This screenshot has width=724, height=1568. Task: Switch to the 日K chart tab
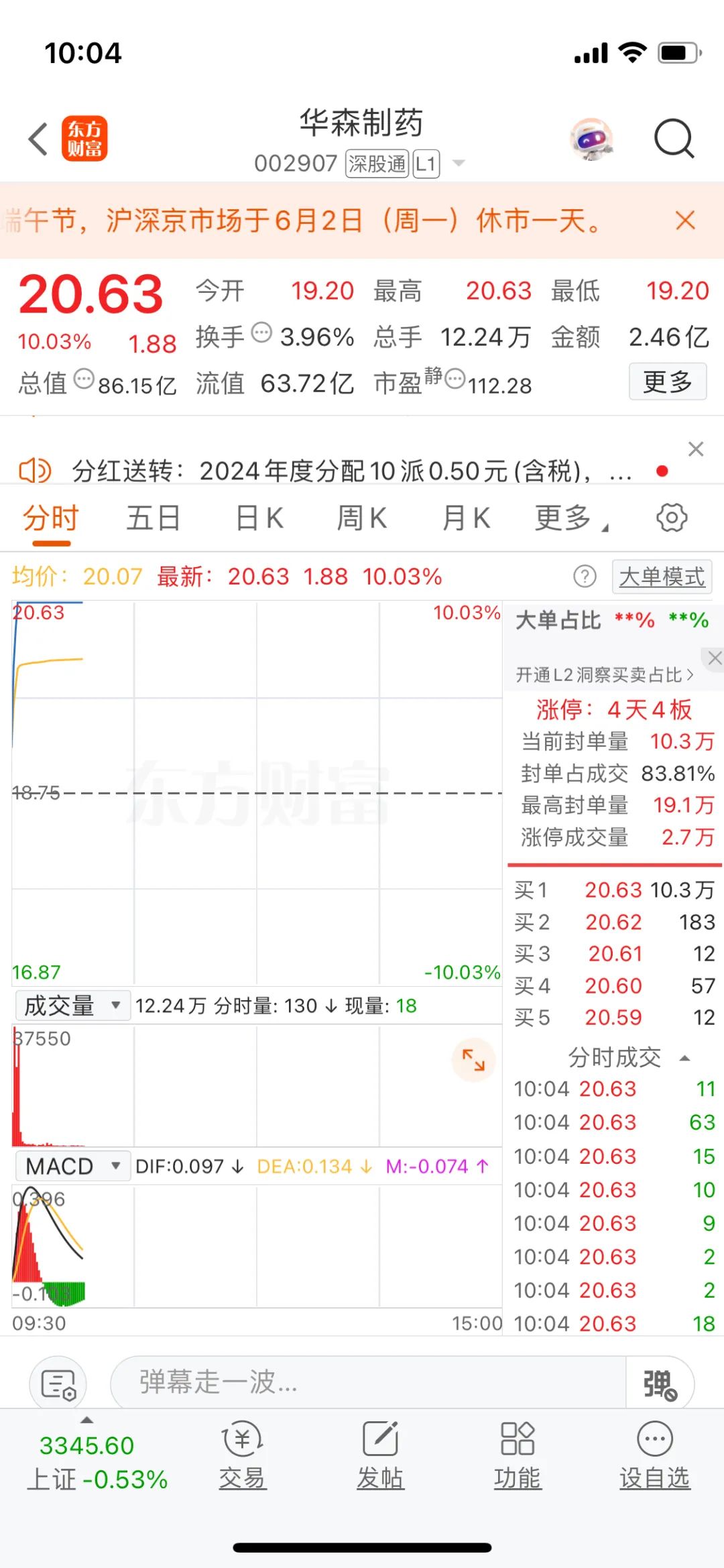pos(259,518)
